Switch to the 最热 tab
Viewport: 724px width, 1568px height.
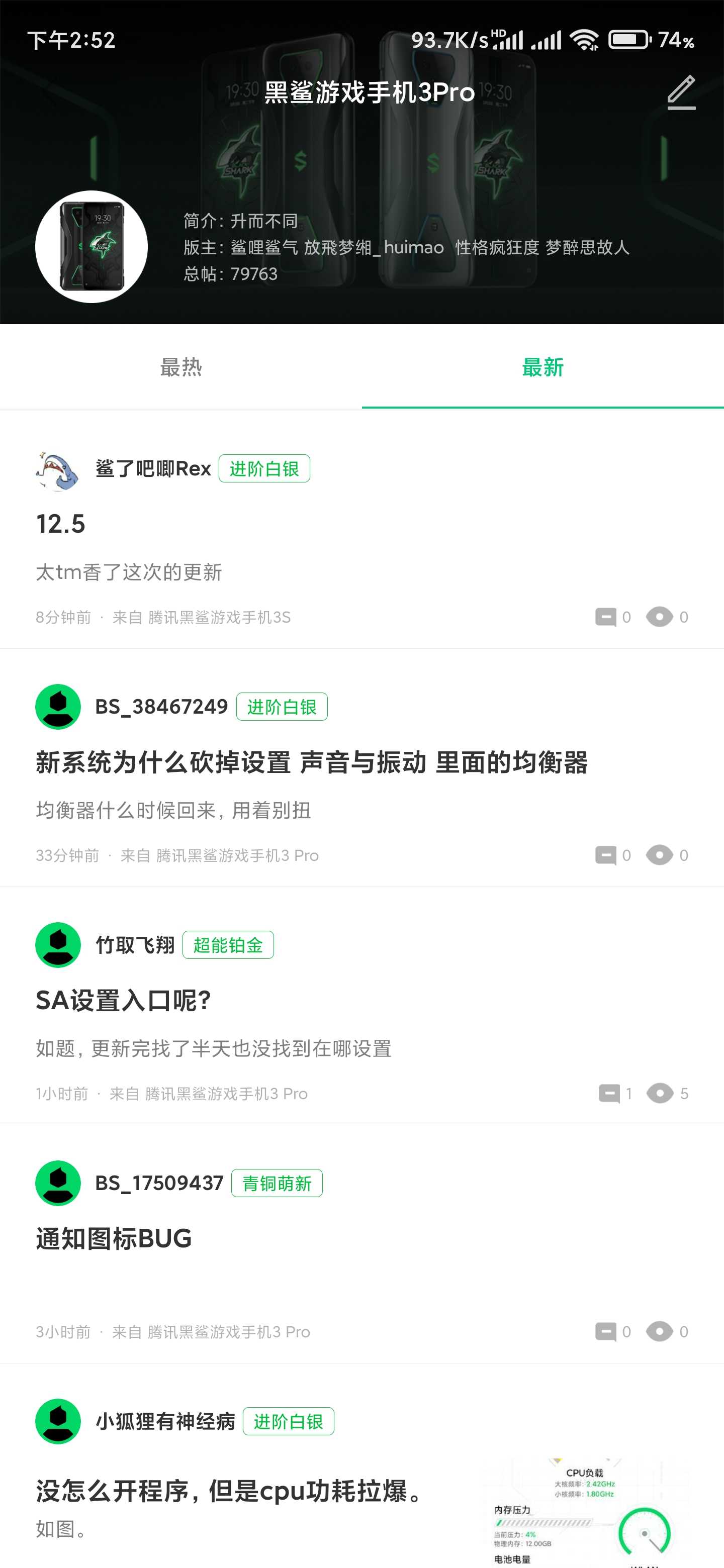(x=181, y=367)
